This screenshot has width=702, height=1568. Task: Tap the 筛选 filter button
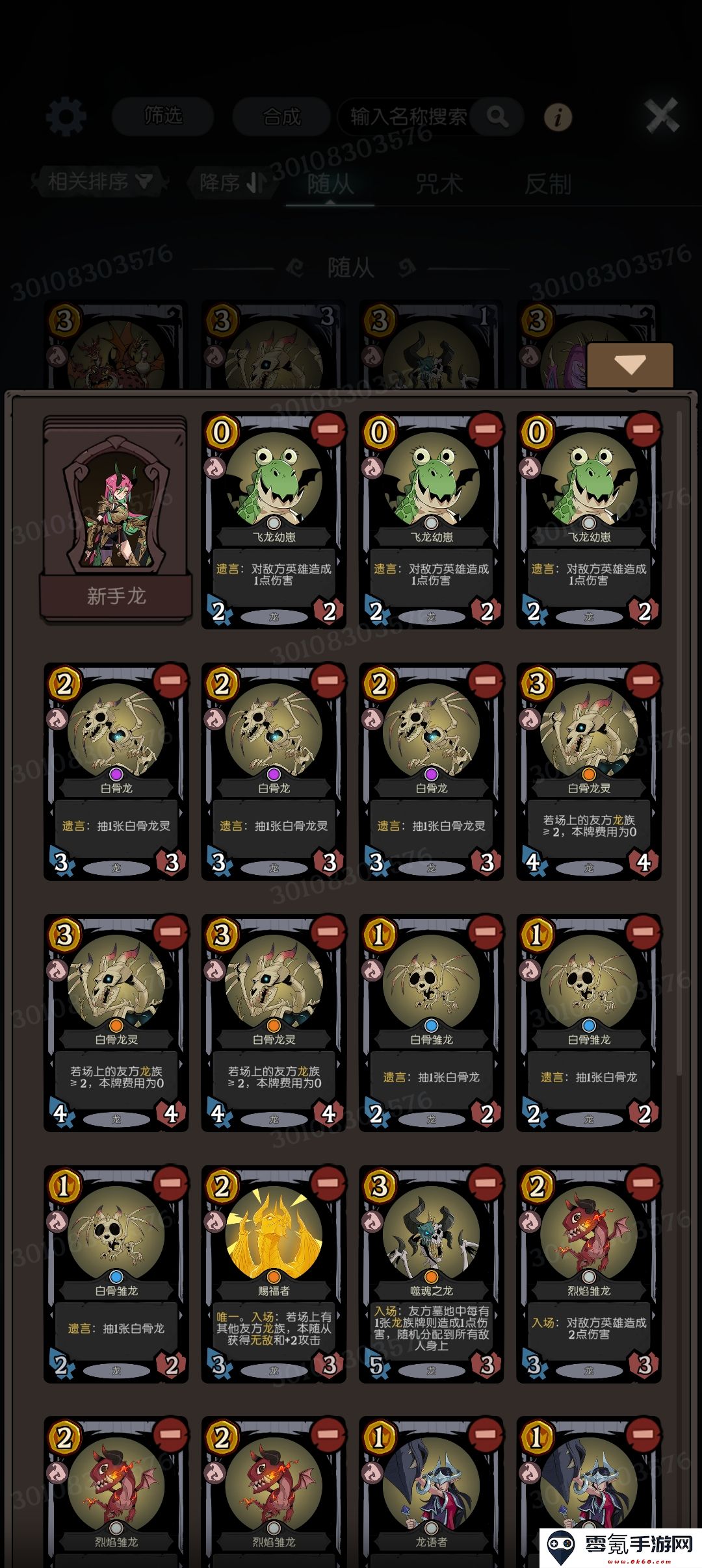pos(162,117)
